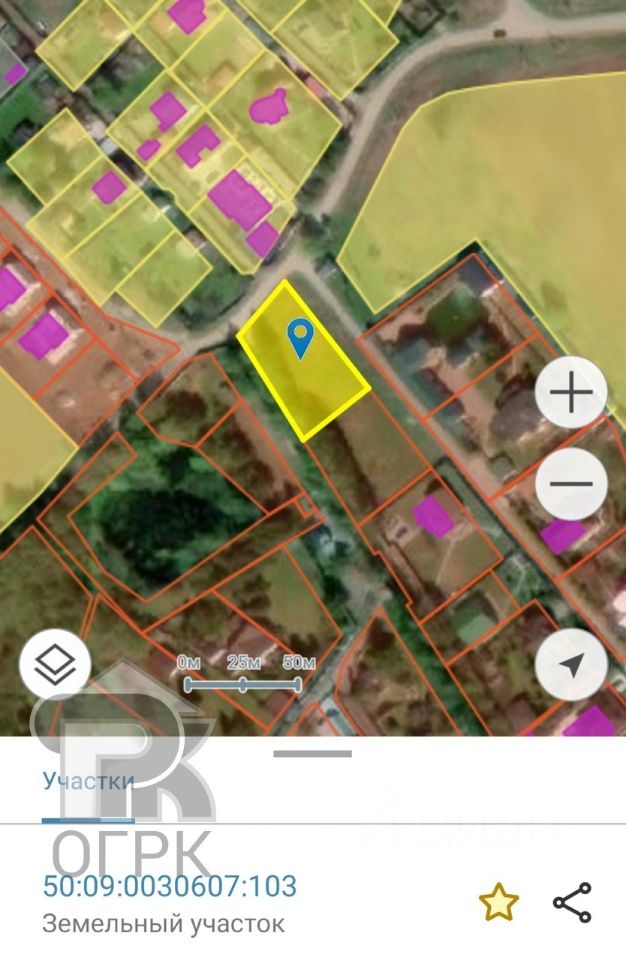The width and height of the screenshot is (626, 960).
Task: Center map on my location
Action: [x=571, y=666]
